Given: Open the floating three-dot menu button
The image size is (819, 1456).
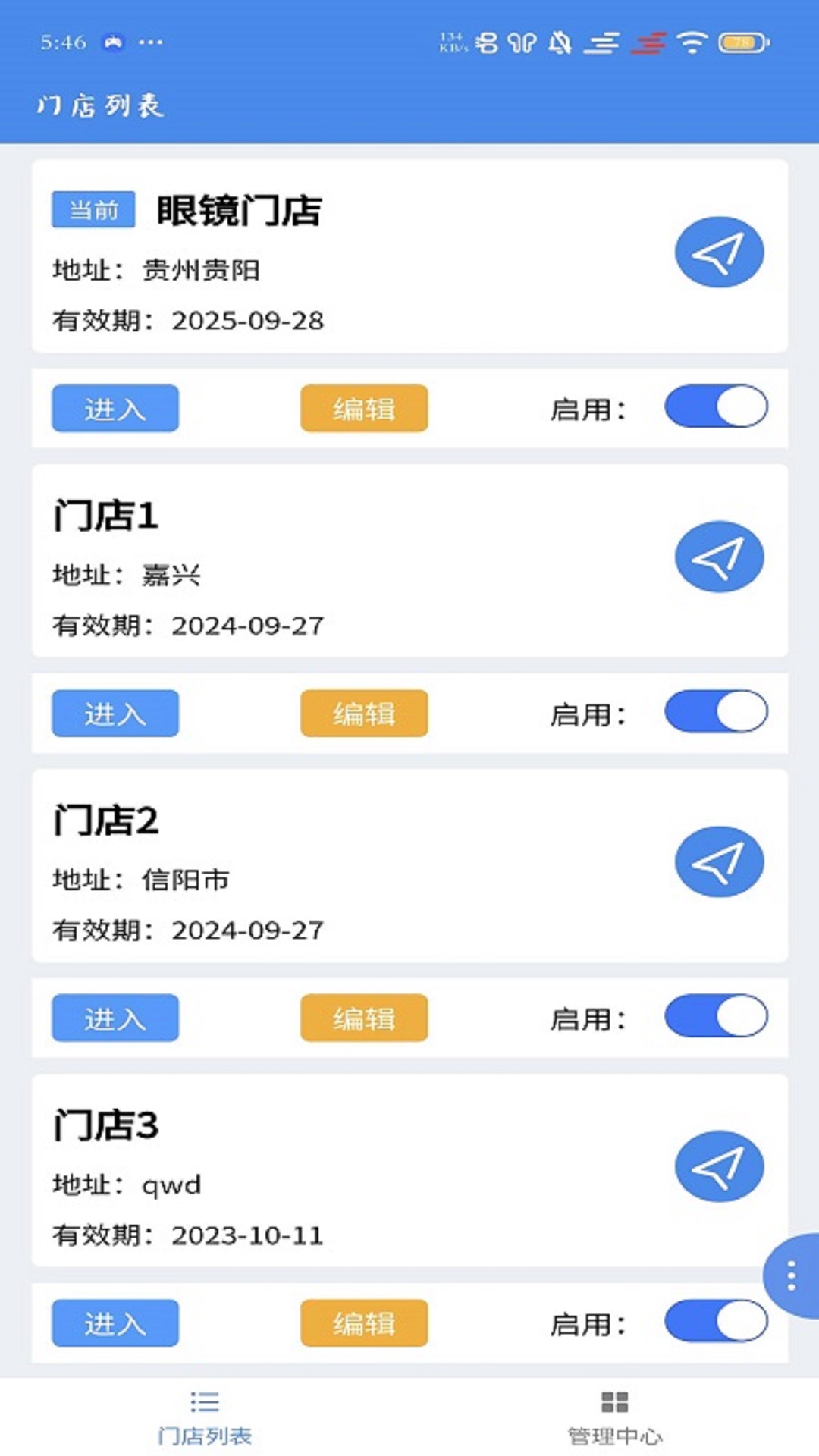Looking at the screenshot, I should coord(791,1276).
